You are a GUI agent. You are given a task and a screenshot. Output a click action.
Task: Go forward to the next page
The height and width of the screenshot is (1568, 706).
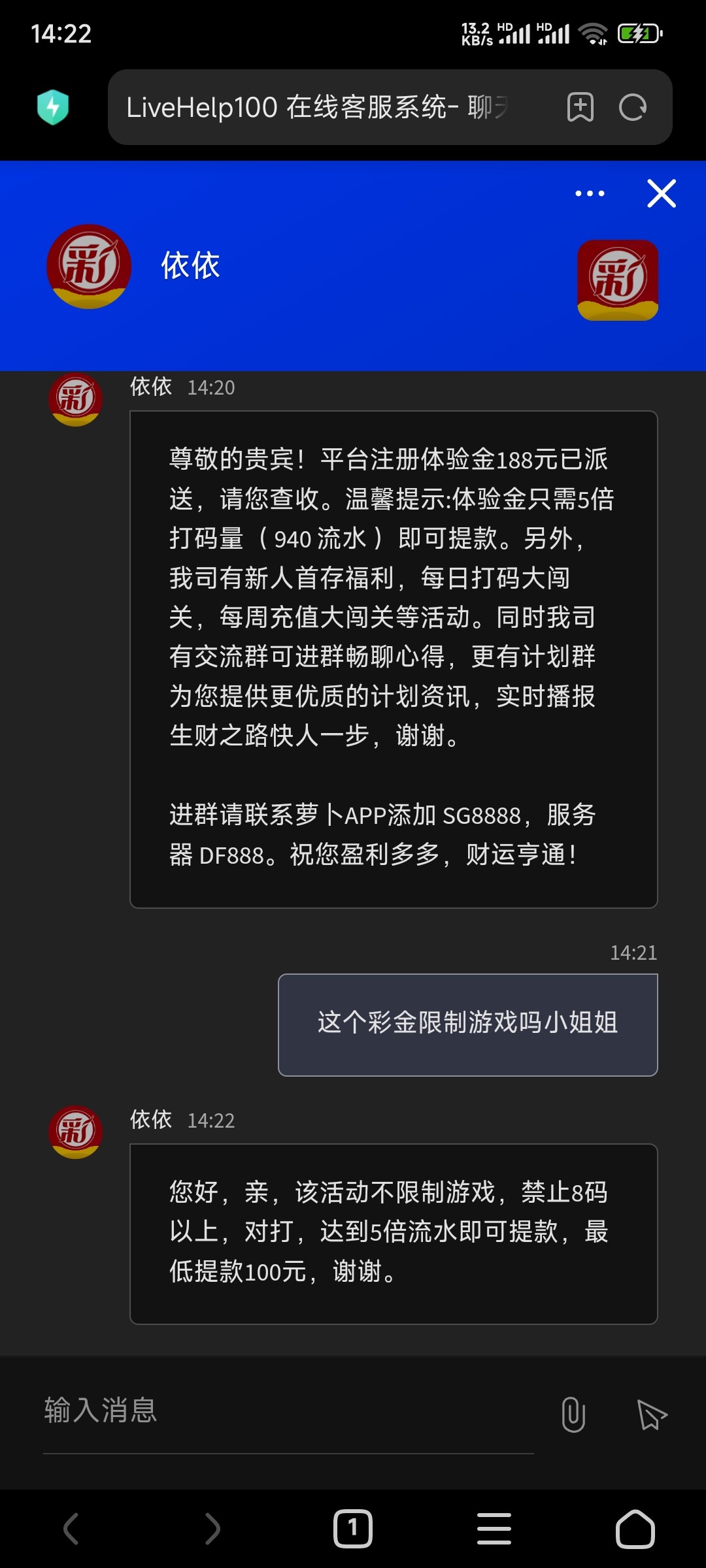tap(212, 1529)
